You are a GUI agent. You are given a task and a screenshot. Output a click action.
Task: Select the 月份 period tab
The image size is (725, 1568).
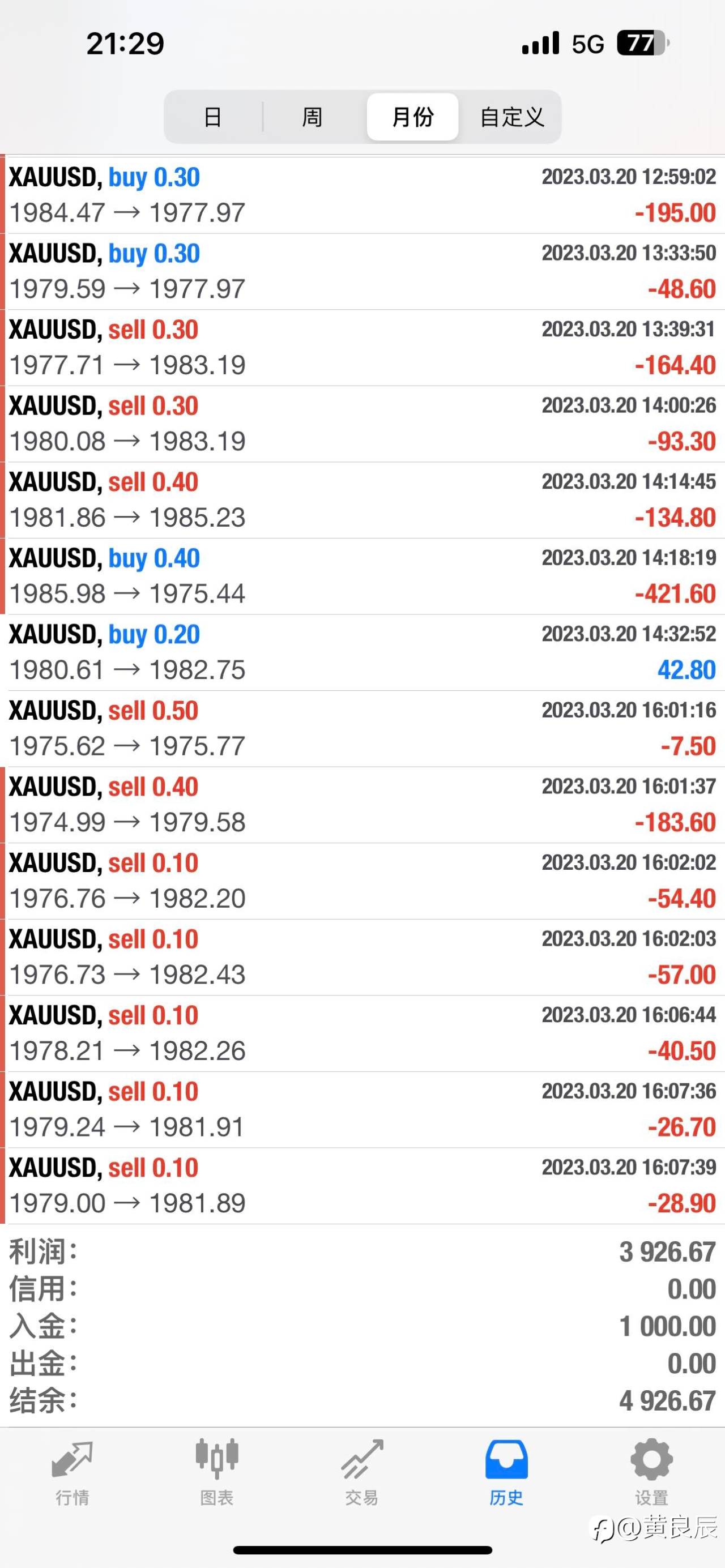413,117
